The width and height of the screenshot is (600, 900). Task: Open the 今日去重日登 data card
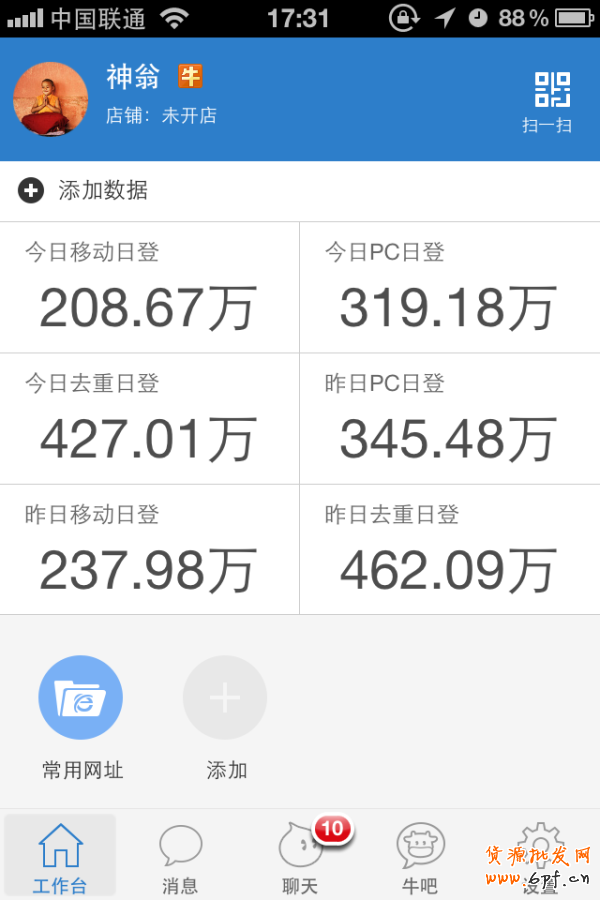point(149,418)
